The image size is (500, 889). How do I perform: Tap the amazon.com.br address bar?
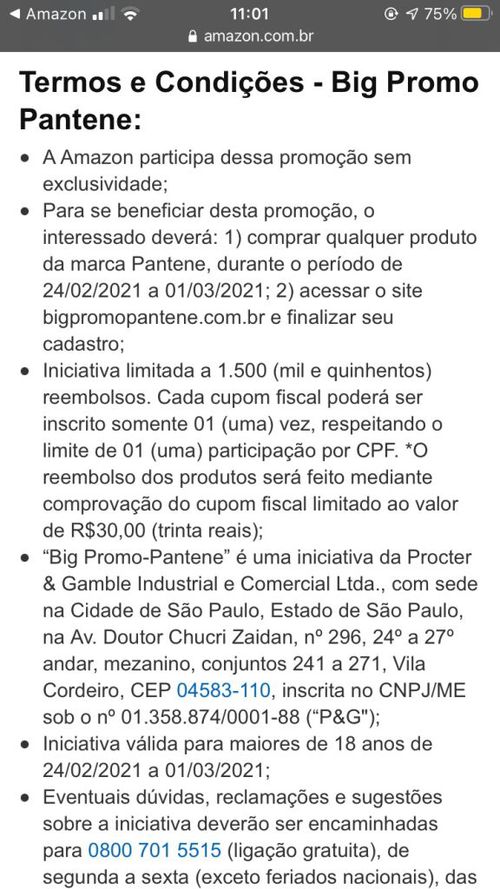[x=250, y=36]
